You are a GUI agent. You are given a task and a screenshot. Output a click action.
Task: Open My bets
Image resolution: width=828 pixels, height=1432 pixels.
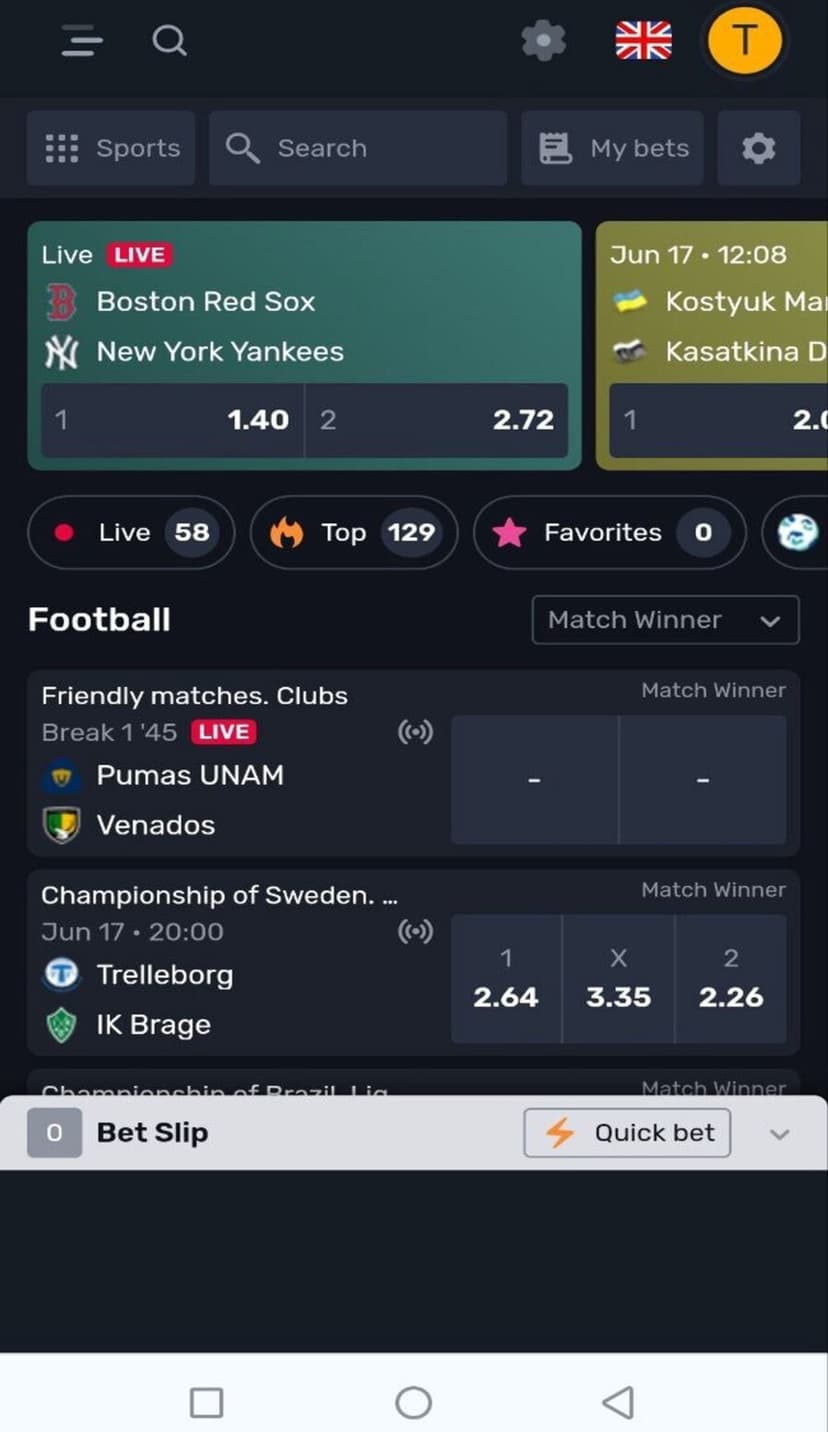(612, 148)
